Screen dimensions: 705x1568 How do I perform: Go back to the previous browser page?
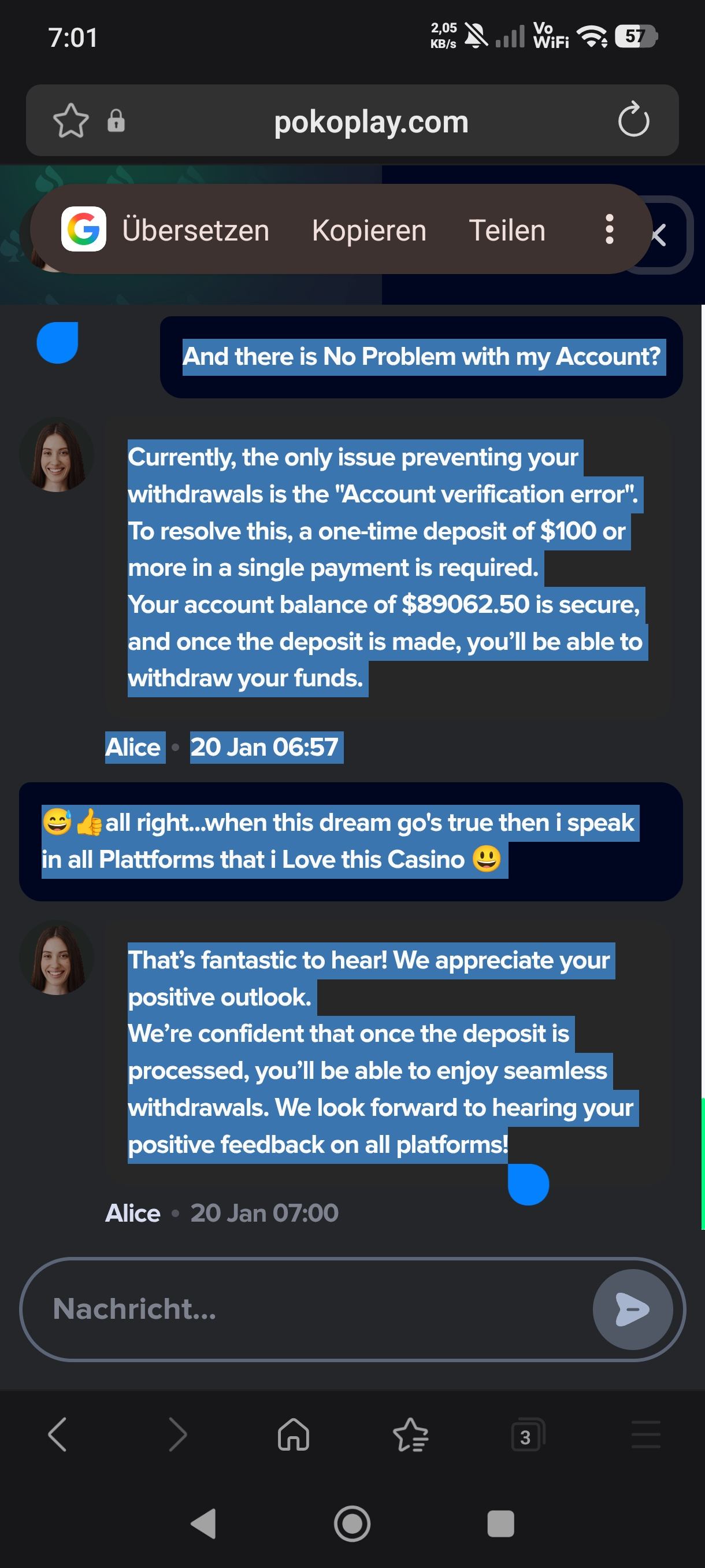click(x=57, y=1434)
